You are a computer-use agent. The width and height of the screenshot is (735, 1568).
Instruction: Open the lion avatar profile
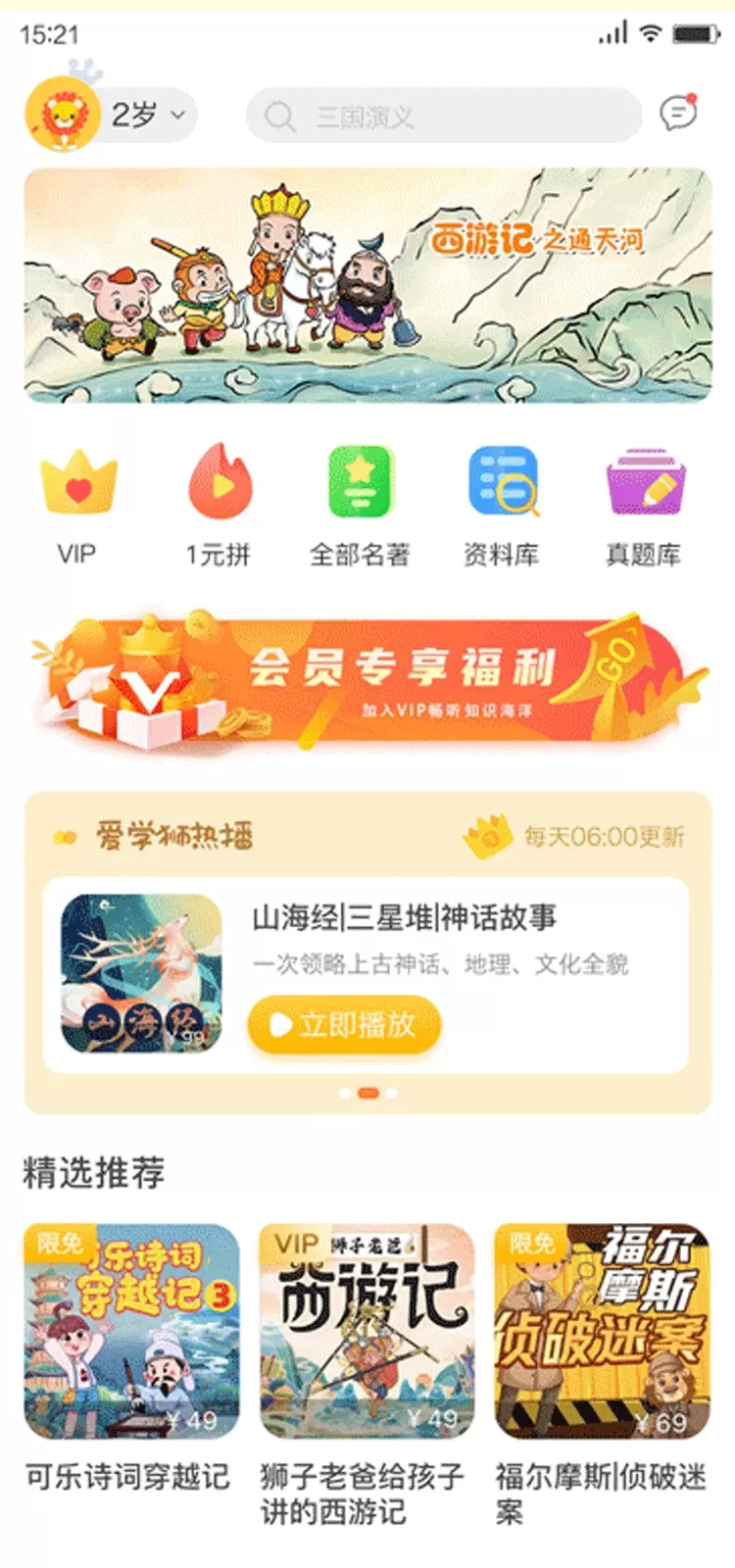(62, 115)
